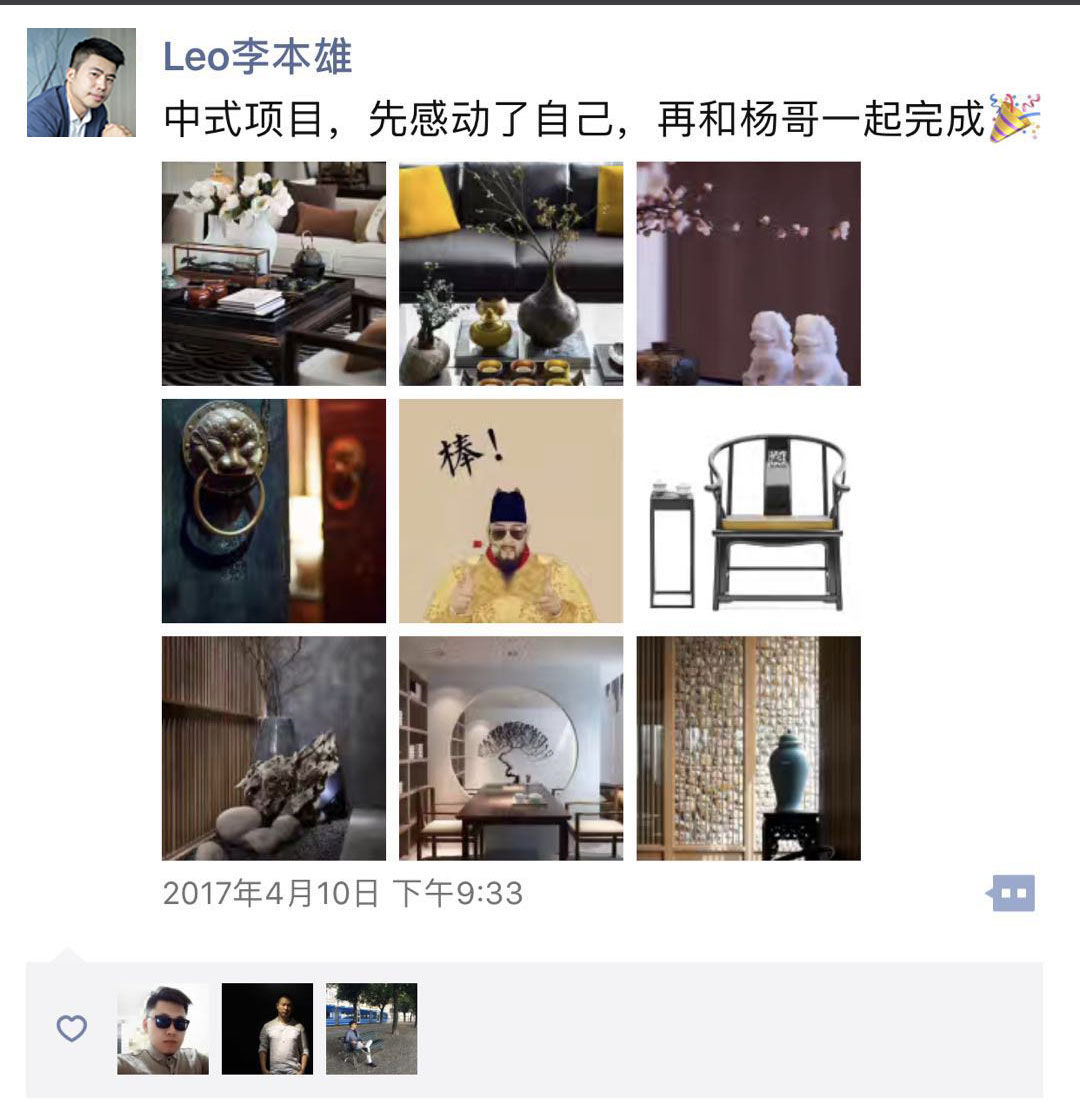The height and width of the screenshot is (1110, 1080).
Task: Open Leo李本雄's profile avatar
Action: coord(81,82)
